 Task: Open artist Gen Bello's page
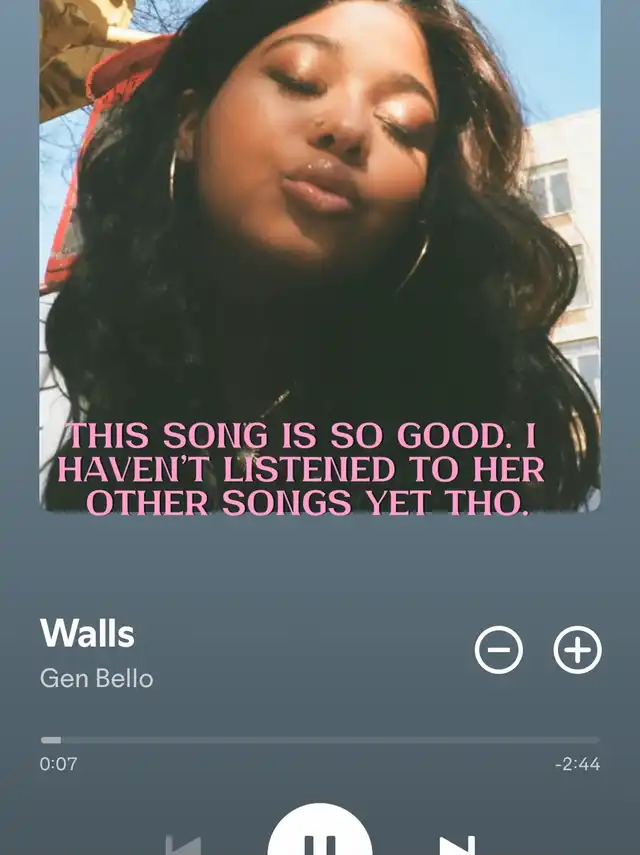[96, 678]
